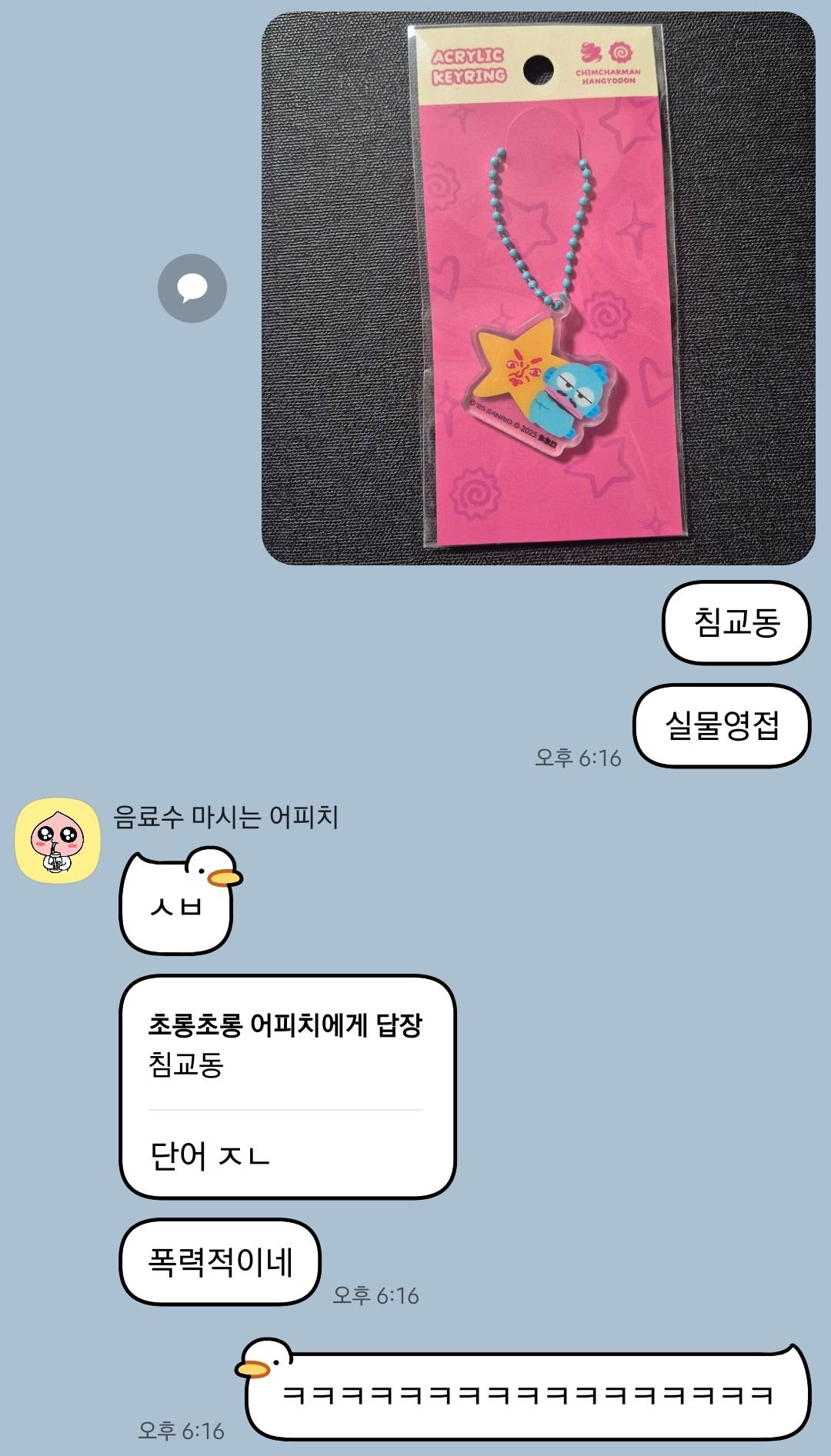Tap the comment bubble icon beside the photo
This screenshot has width=831, height=1456.
pos(192,288)
